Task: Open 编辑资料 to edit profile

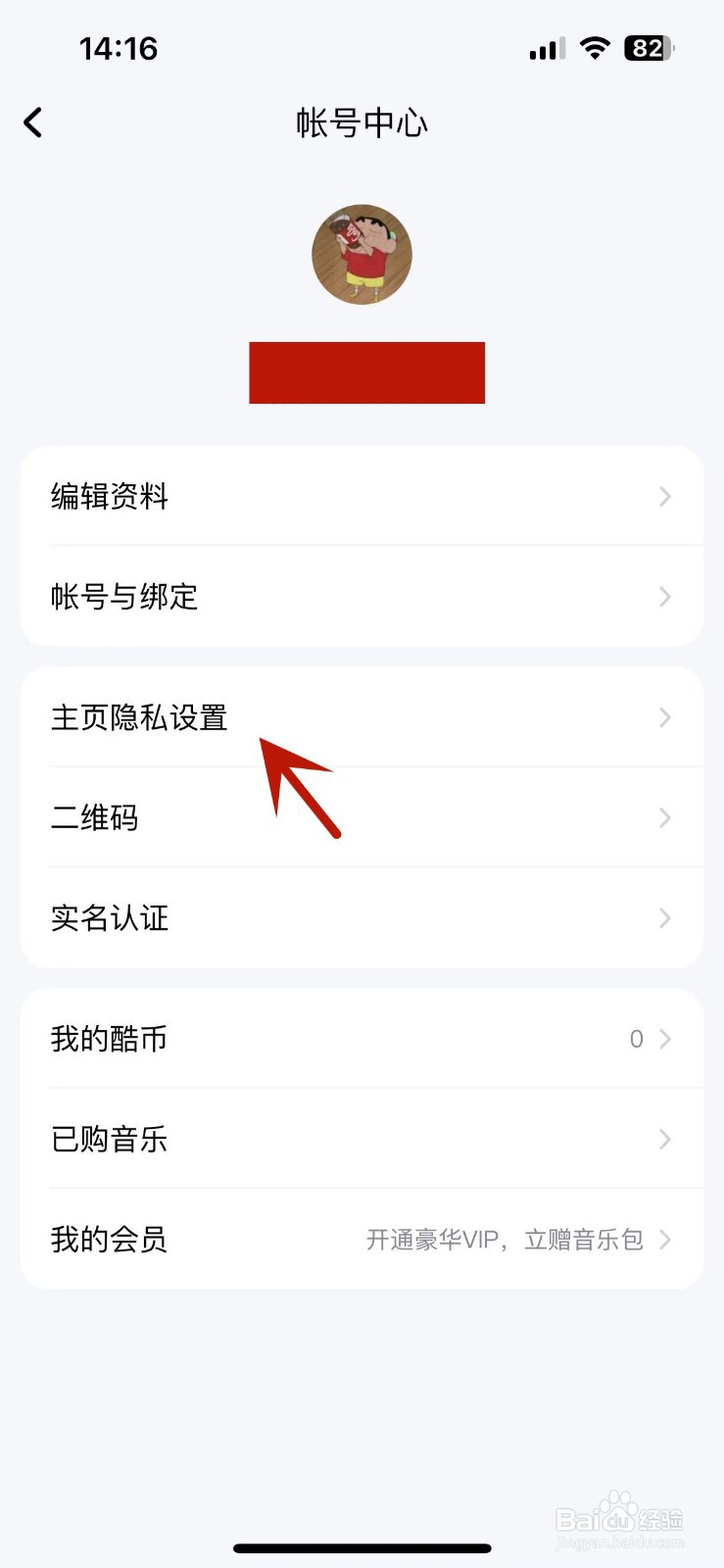Action: pyautogui.click(x=362, y=497)
